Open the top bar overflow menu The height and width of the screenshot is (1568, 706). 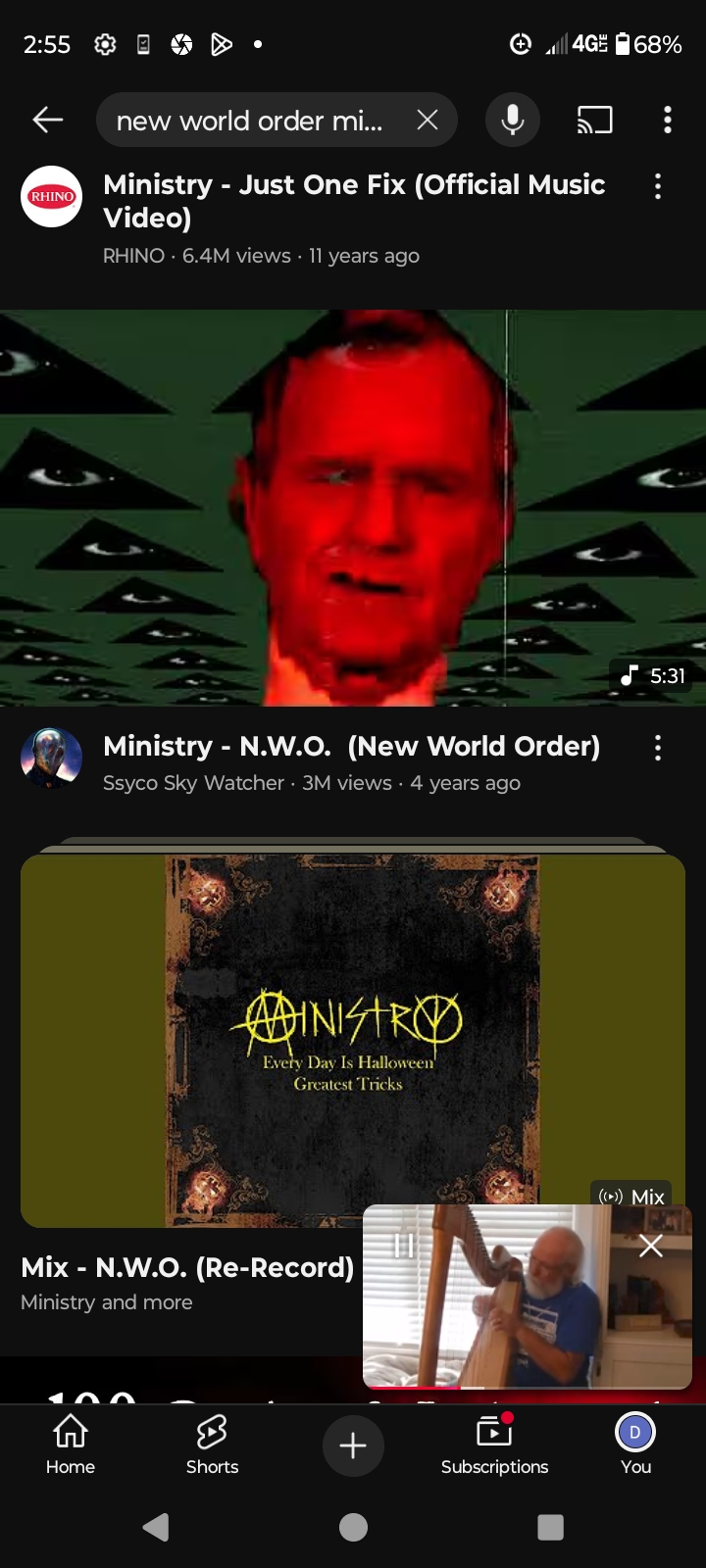[667, 120]
